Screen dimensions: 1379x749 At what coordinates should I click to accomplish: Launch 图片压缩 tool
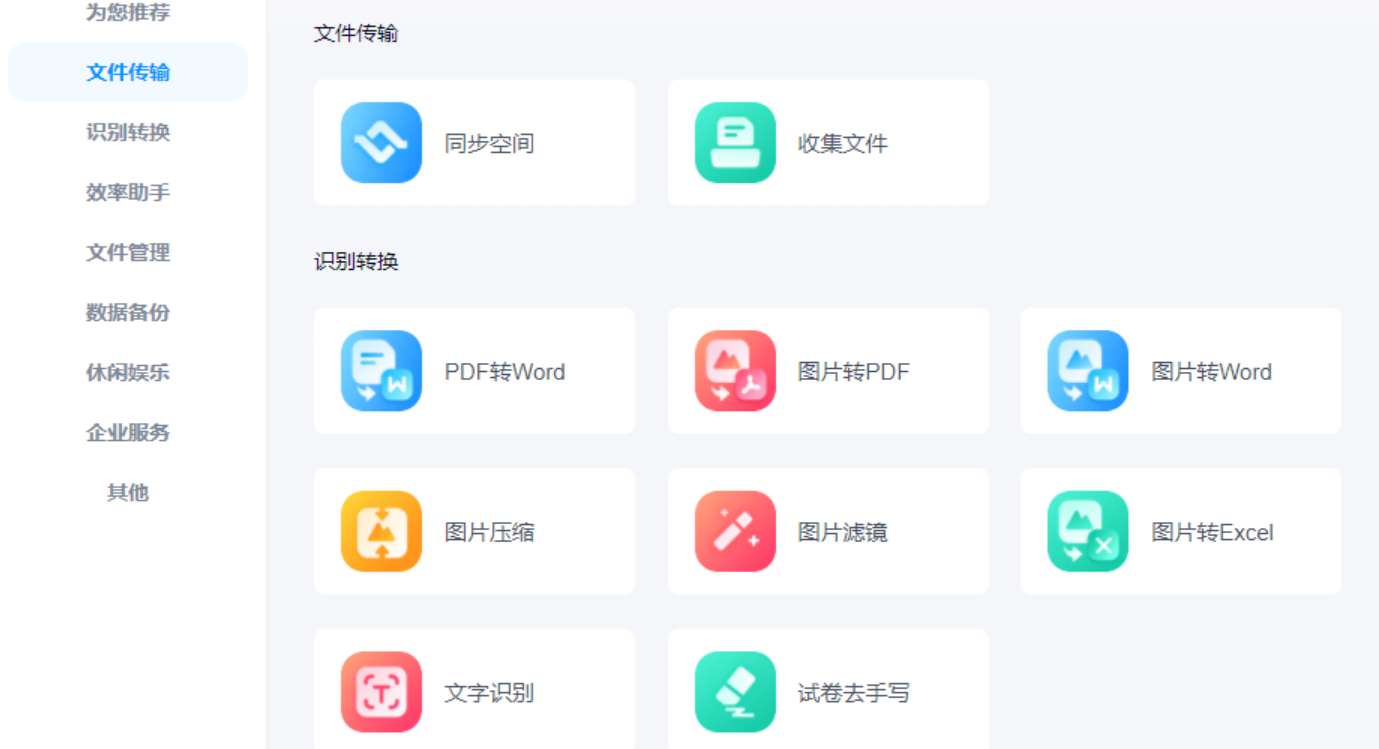(x=474, y=531)
